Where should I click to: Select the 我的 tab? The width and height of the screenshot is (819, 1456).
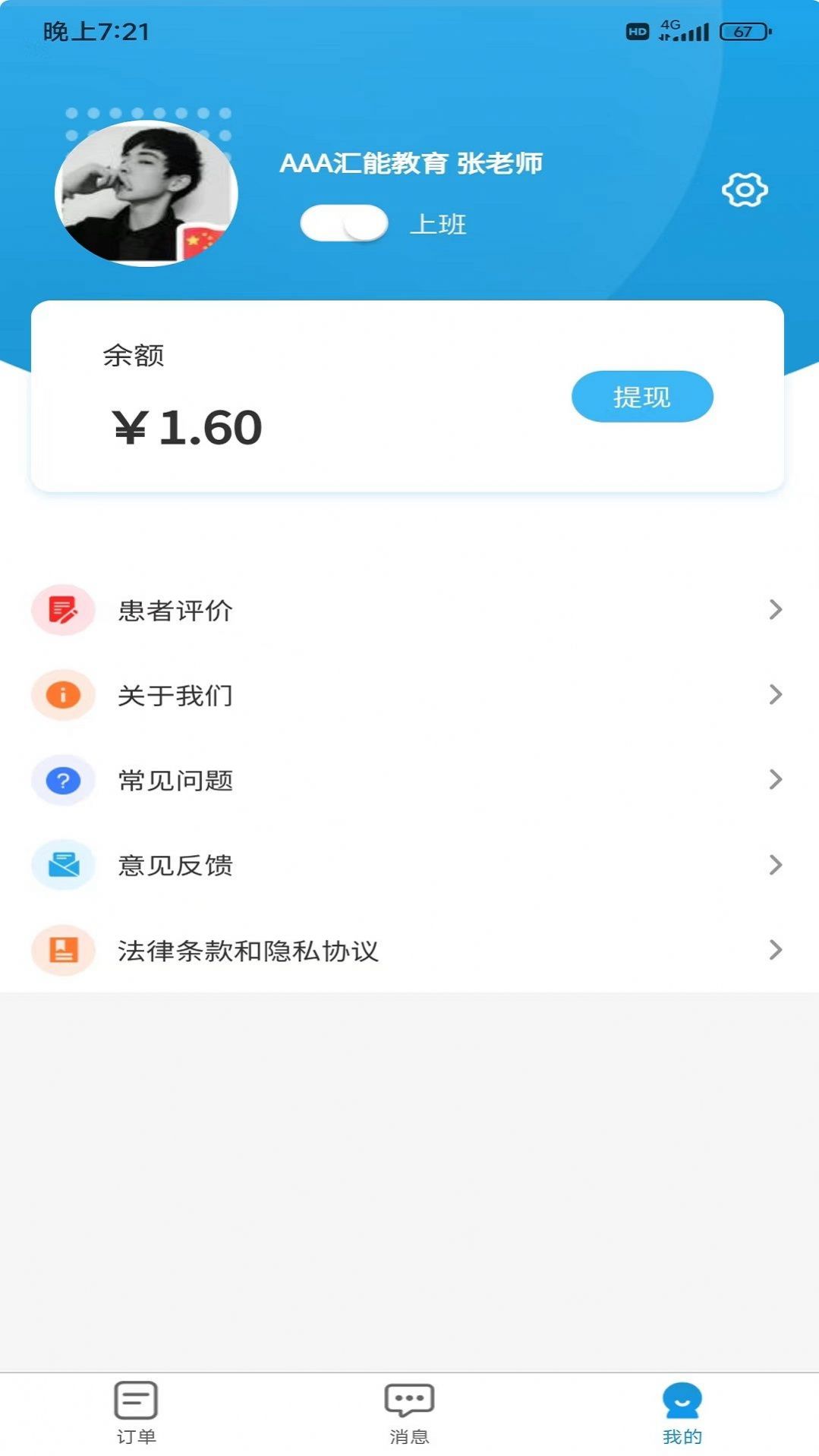[682, 1412]
